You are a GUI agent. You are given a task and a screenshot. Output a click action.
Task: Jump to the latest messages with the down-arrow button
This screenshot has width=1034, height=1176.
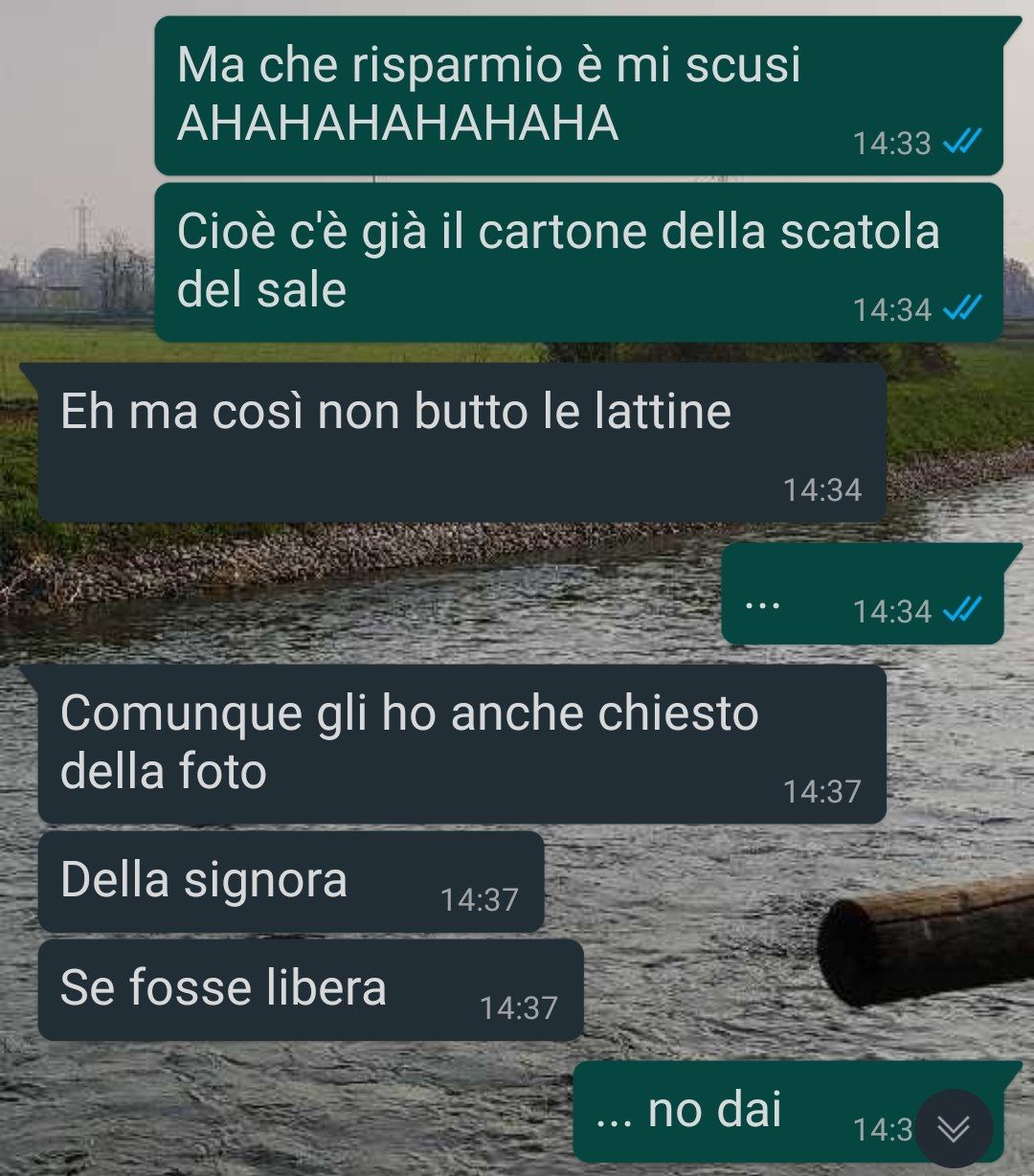click(x=954, y=1128)
